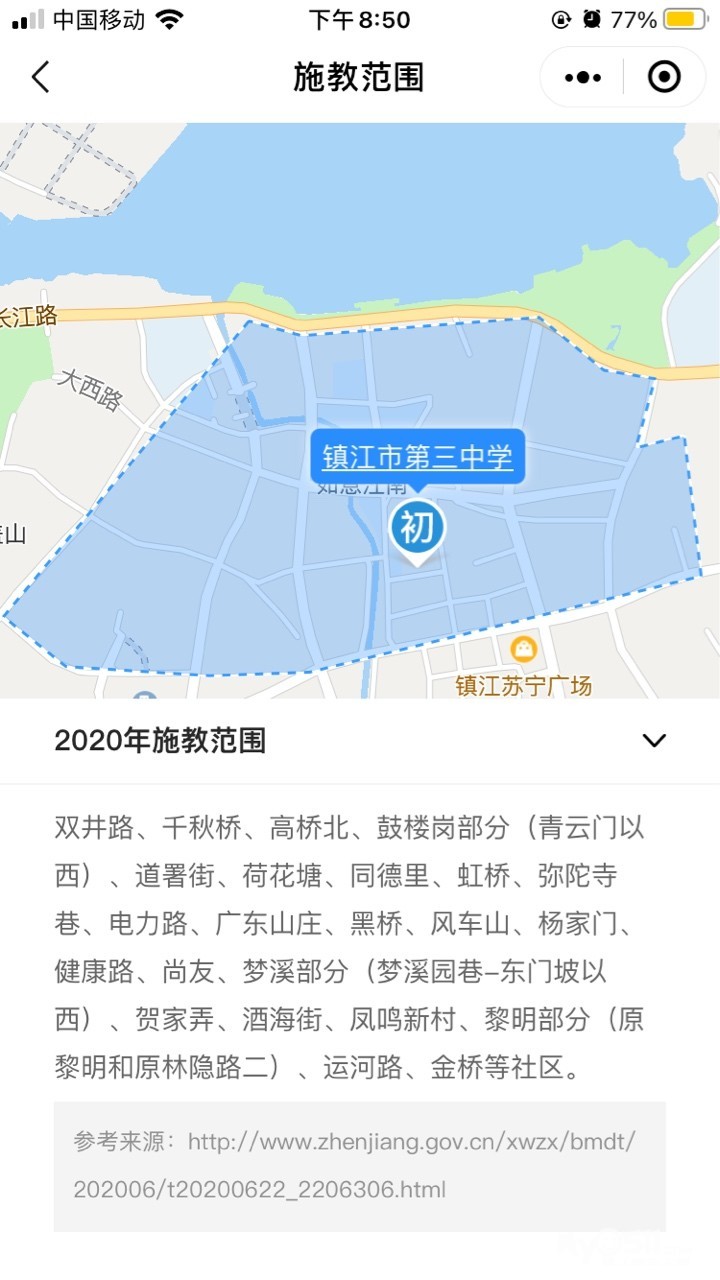The height and width of the screenshot is (1280, 720).
Task: Collapse the 2020年施教范围 section
Action: pyautogui.click(x=654, y=741)
